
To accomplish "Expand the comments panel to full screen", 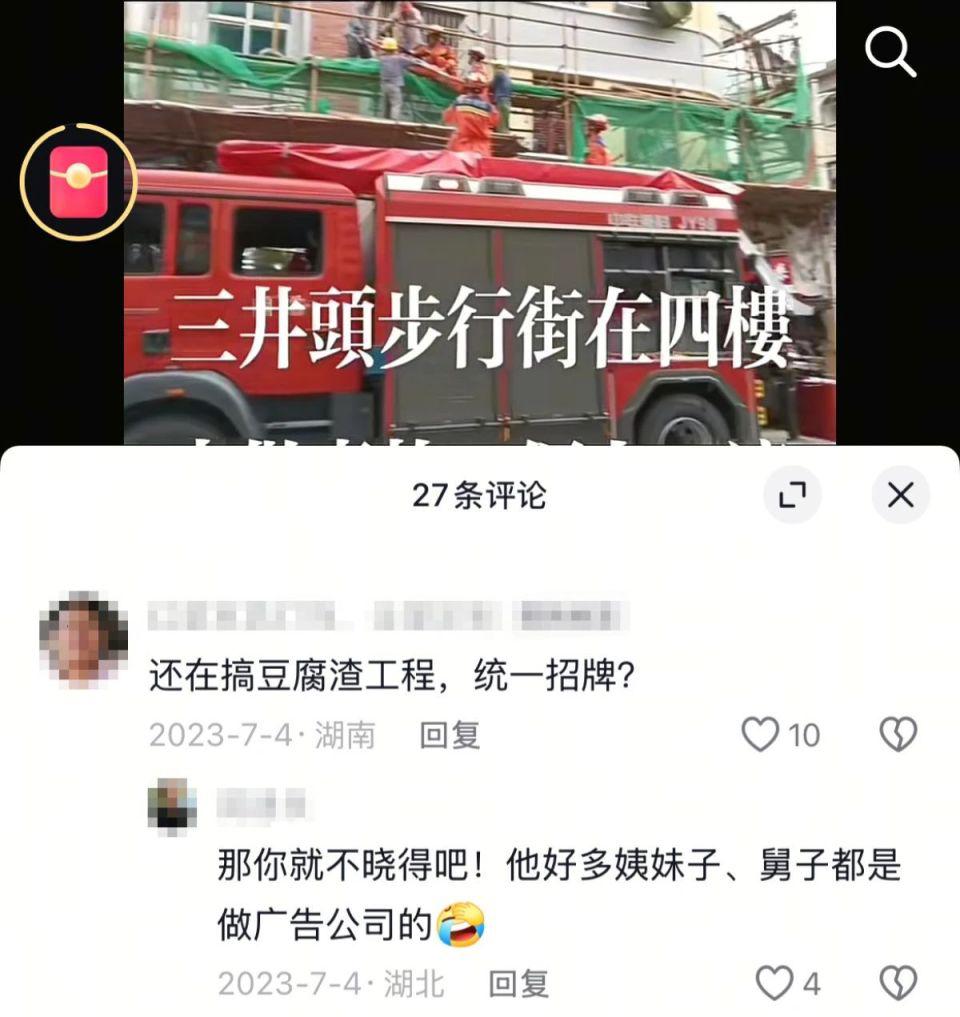I will (792, 495).
